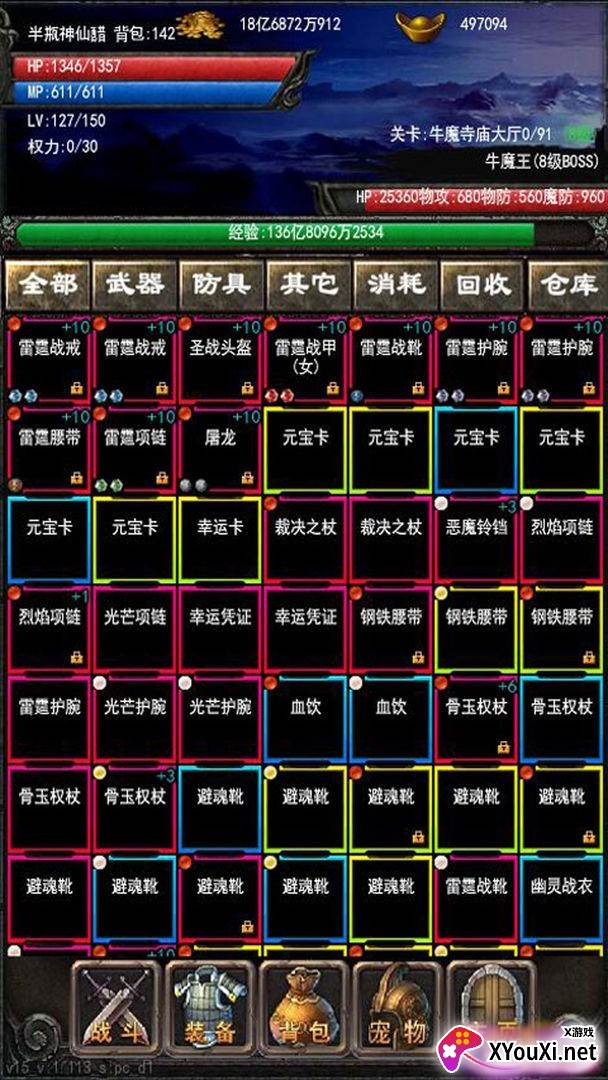Open the 恶魔铃铛 item
The width and height of the screenshot is (608, 1080).
tap(476, 539)
